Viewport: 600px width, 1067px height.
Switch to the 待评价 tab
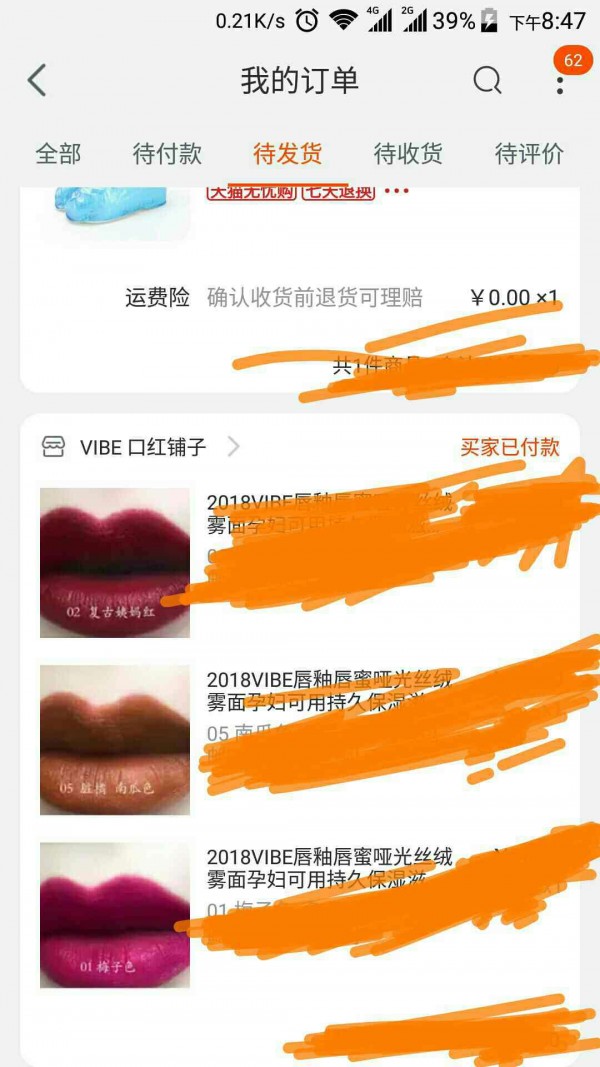pos(529,154)
